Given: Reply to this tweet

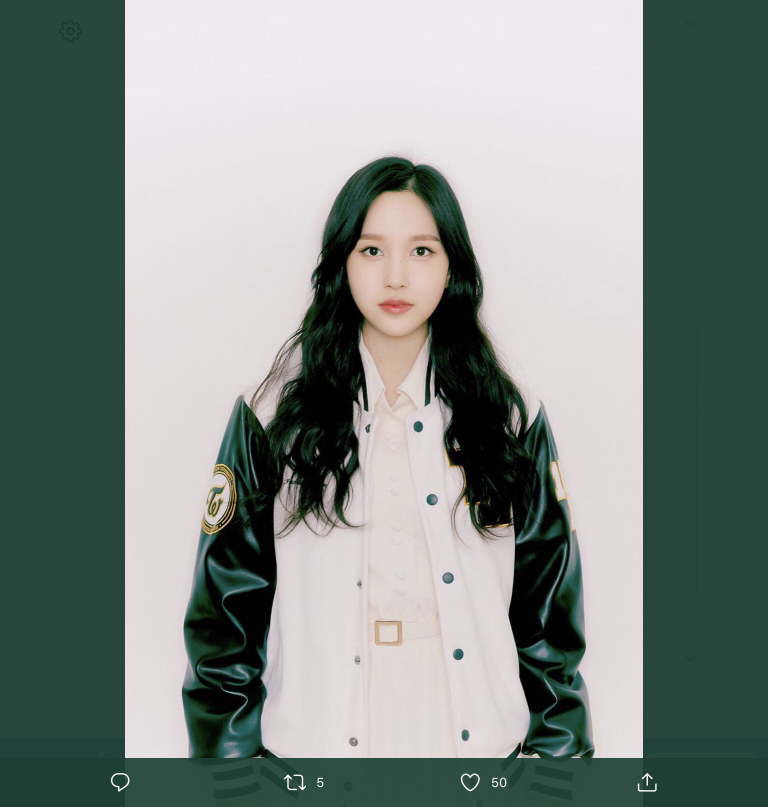Looking at the screenshot, I should [120, 782].
